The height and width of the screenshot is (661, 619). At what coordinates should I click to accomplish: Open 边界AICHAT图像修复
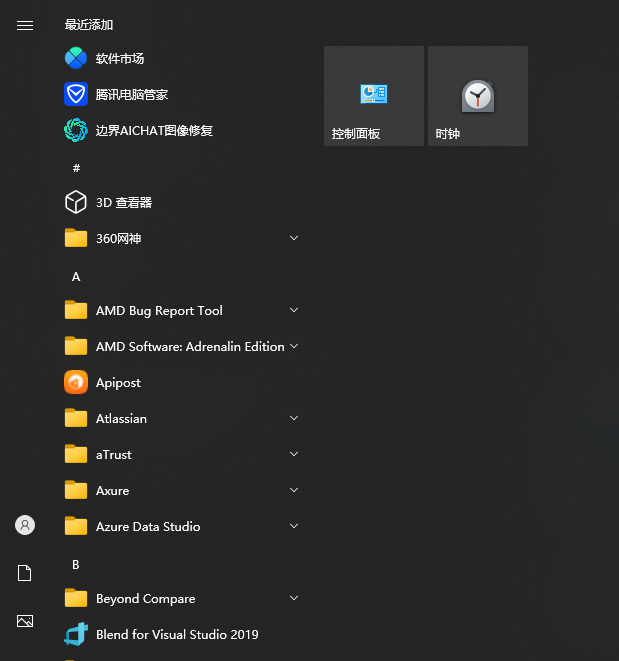153,130
